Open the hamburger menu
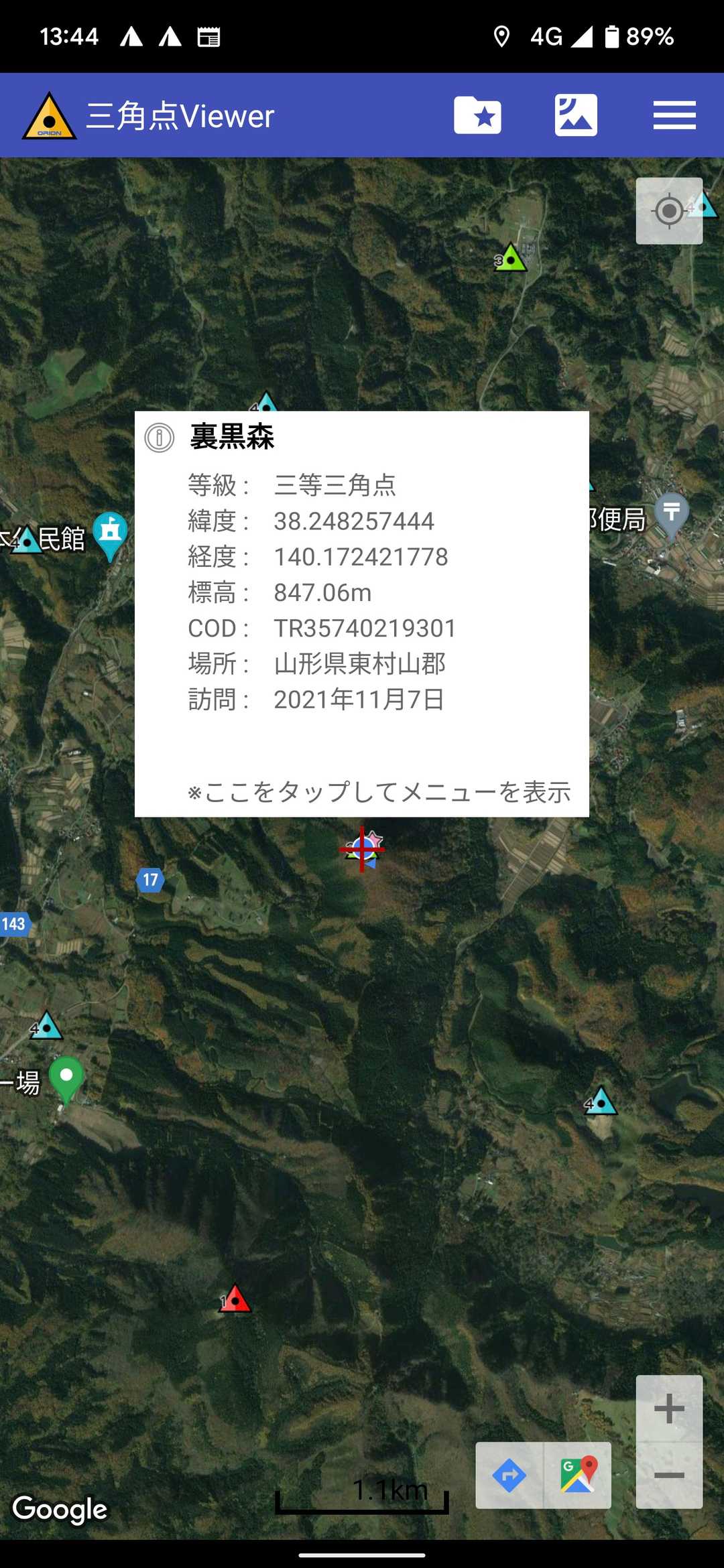The image size is (724, 1568). coord(674,115)
